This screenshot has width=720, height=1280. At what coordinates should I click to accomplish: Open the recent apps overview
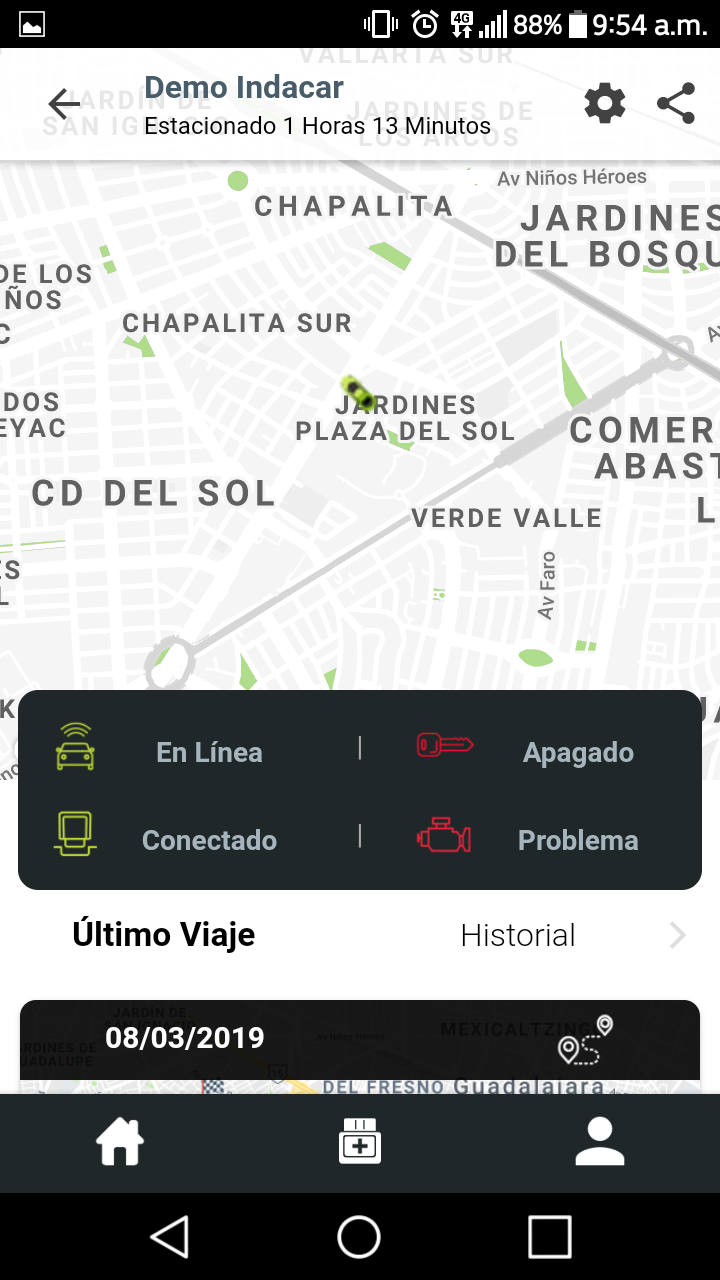click(549, 1237)
